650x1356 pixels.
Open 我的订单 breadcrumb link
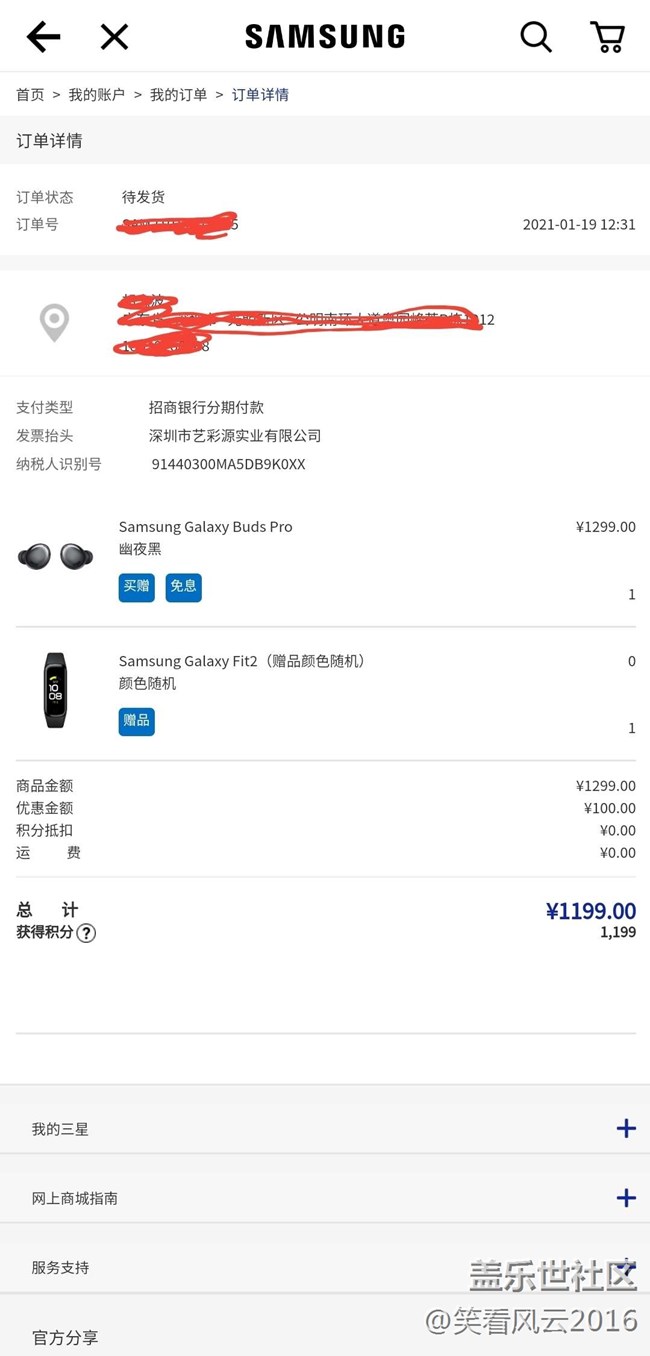(x=178, y=95)
